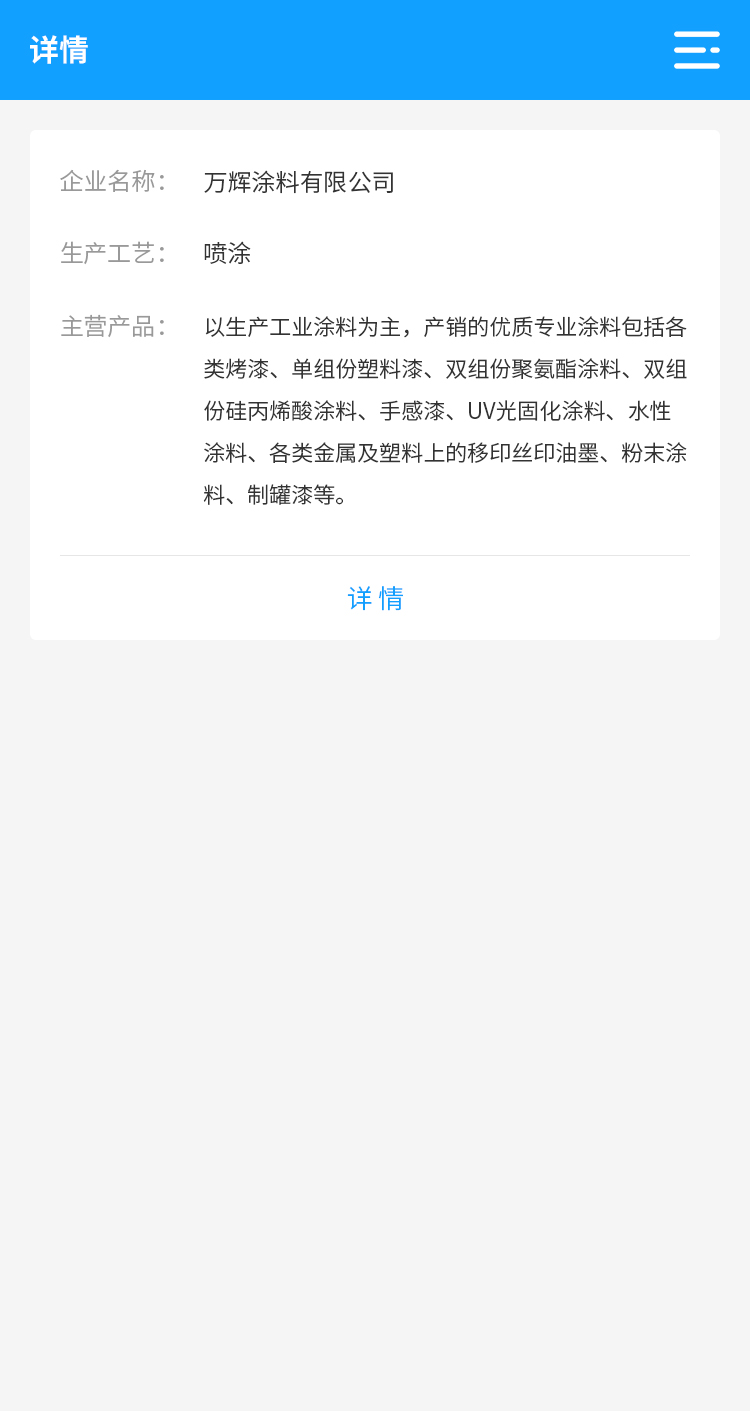Open the menu icon in header
The height and width of the screenshot is (1411, 750).
(696, 50)
